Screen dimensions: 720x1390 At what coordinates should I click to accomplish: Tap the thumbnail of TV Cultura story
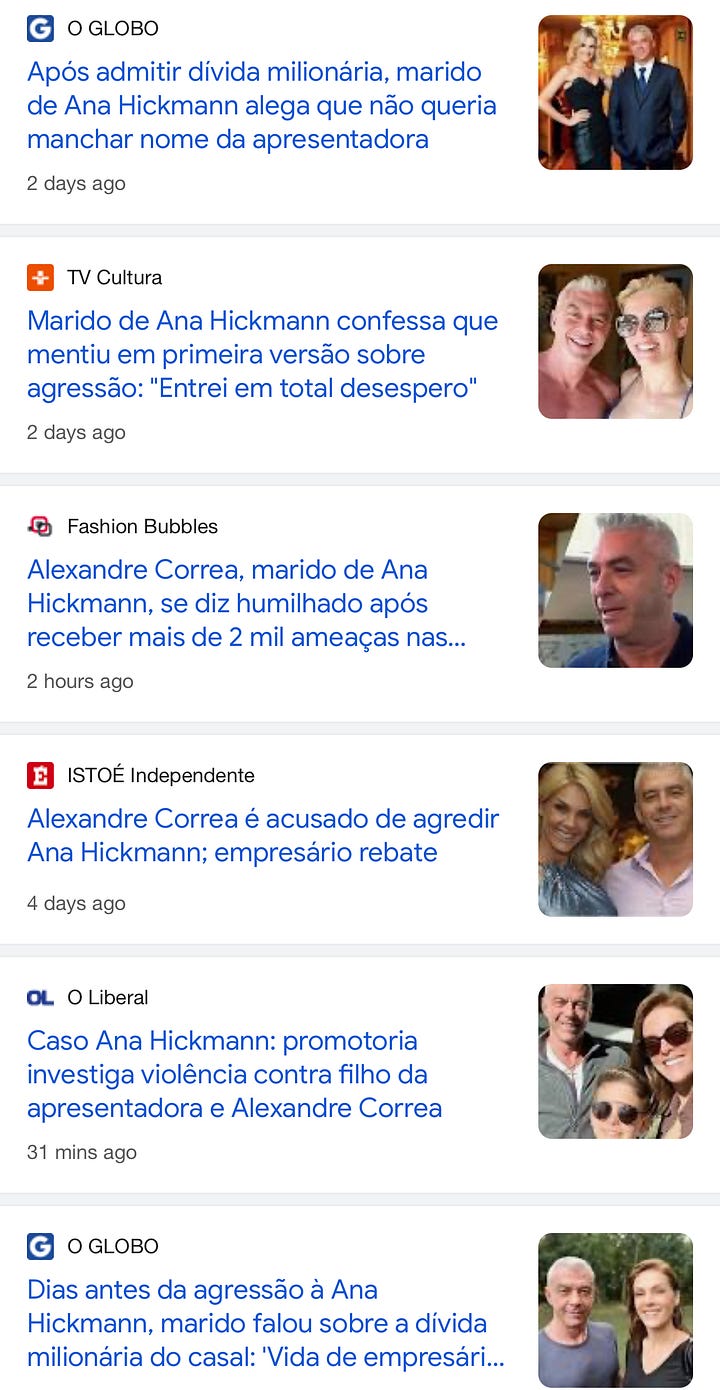coord(615,341)
